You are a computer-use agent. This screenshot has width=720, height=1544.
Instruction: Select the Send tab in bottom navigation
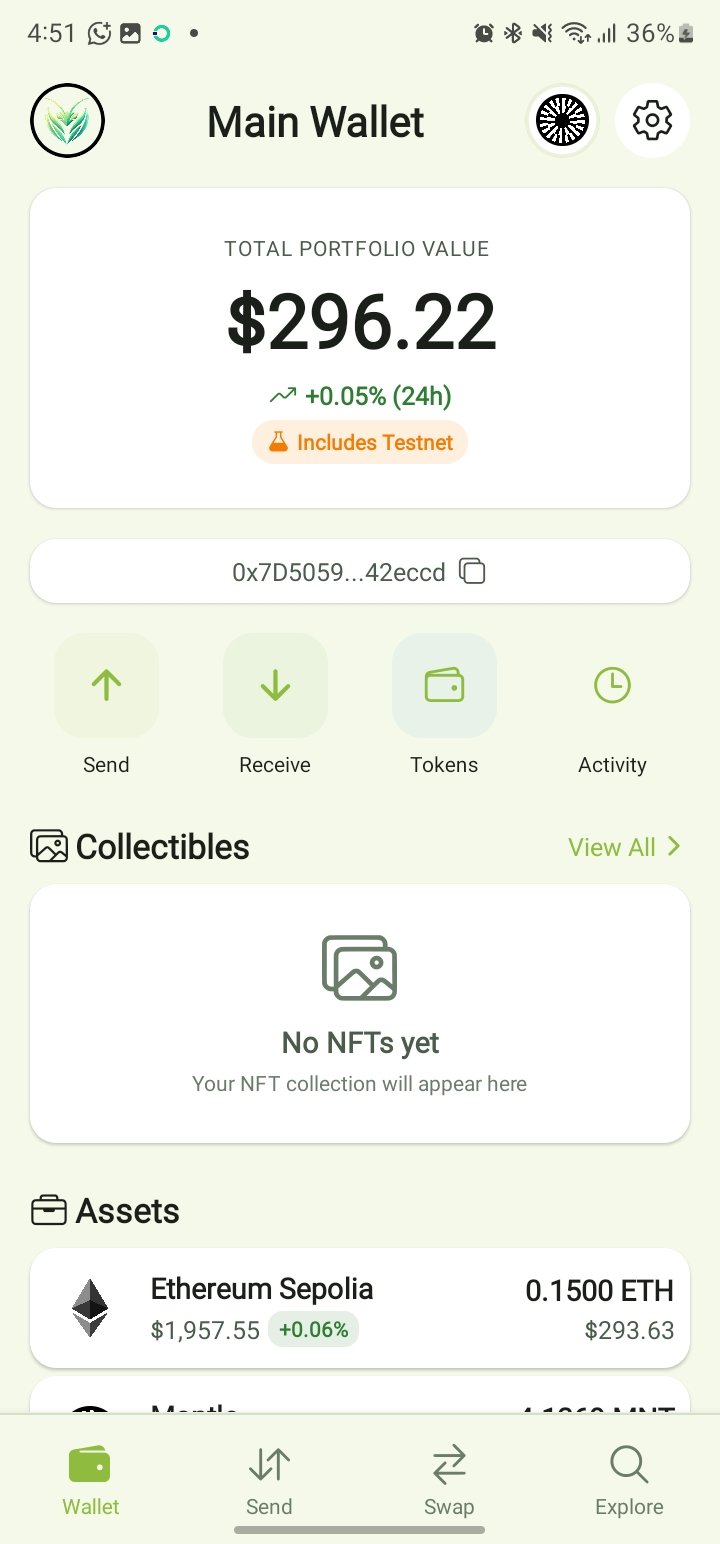tap(269, 1481)
